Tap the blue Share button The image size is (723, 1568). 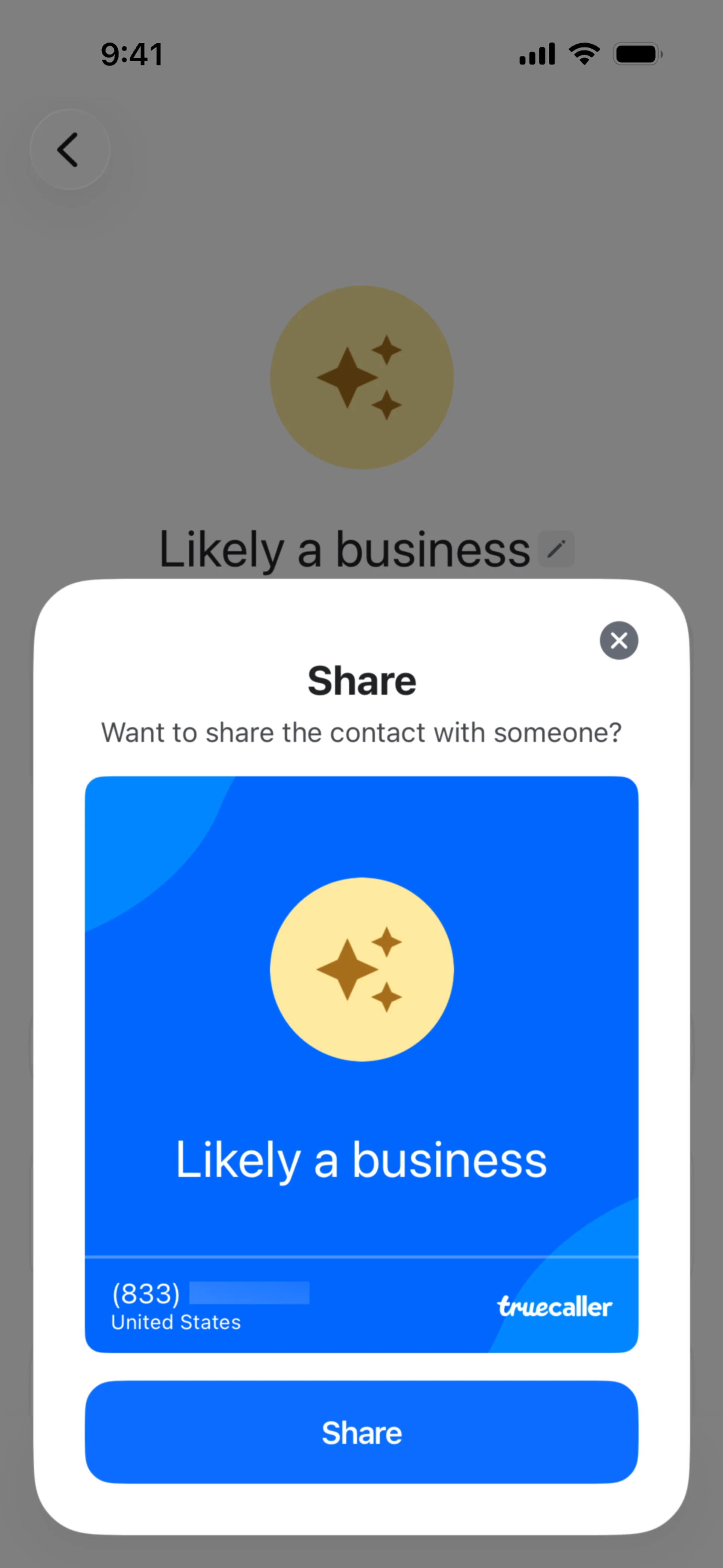tap(361, 1432)
